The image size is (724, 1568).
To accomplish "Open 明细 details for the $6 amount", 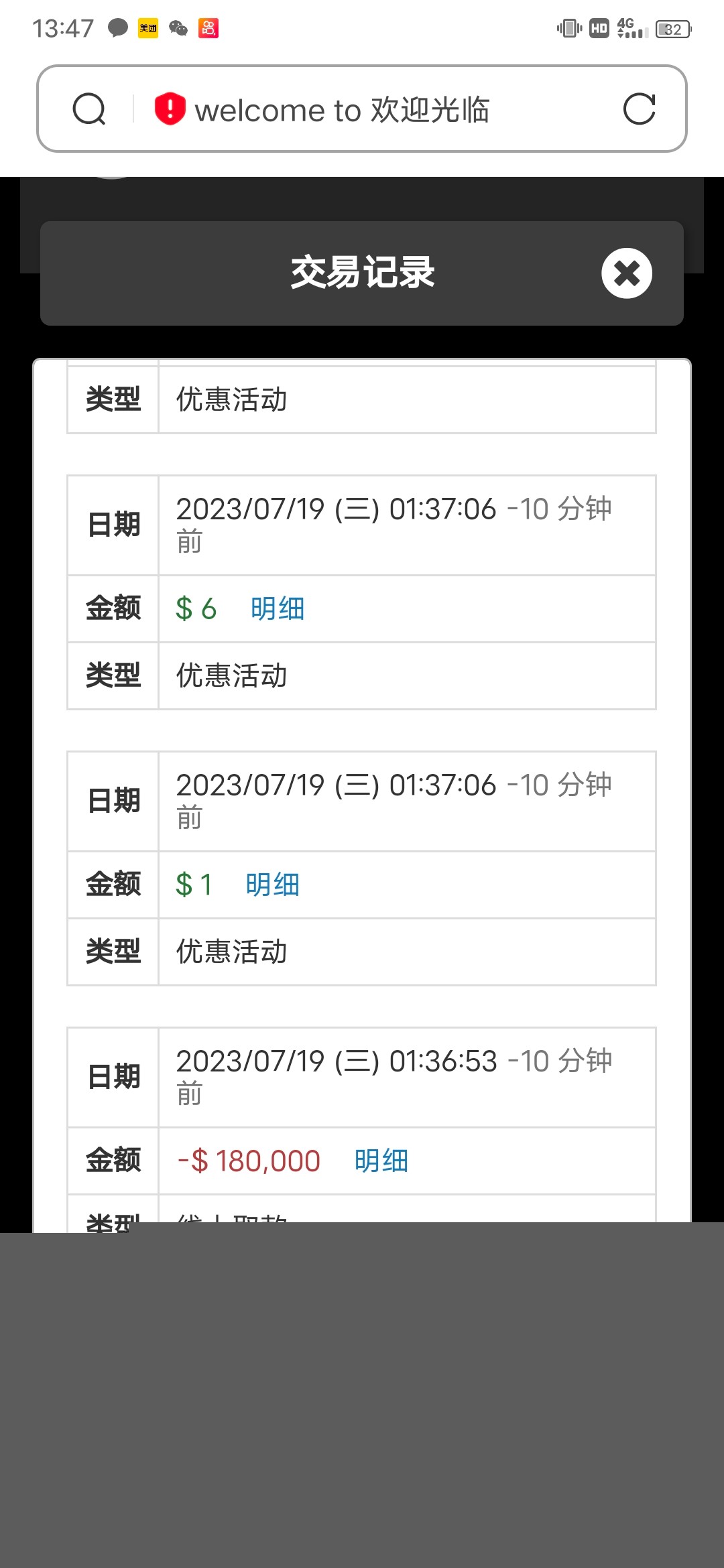I will [276, 608].
